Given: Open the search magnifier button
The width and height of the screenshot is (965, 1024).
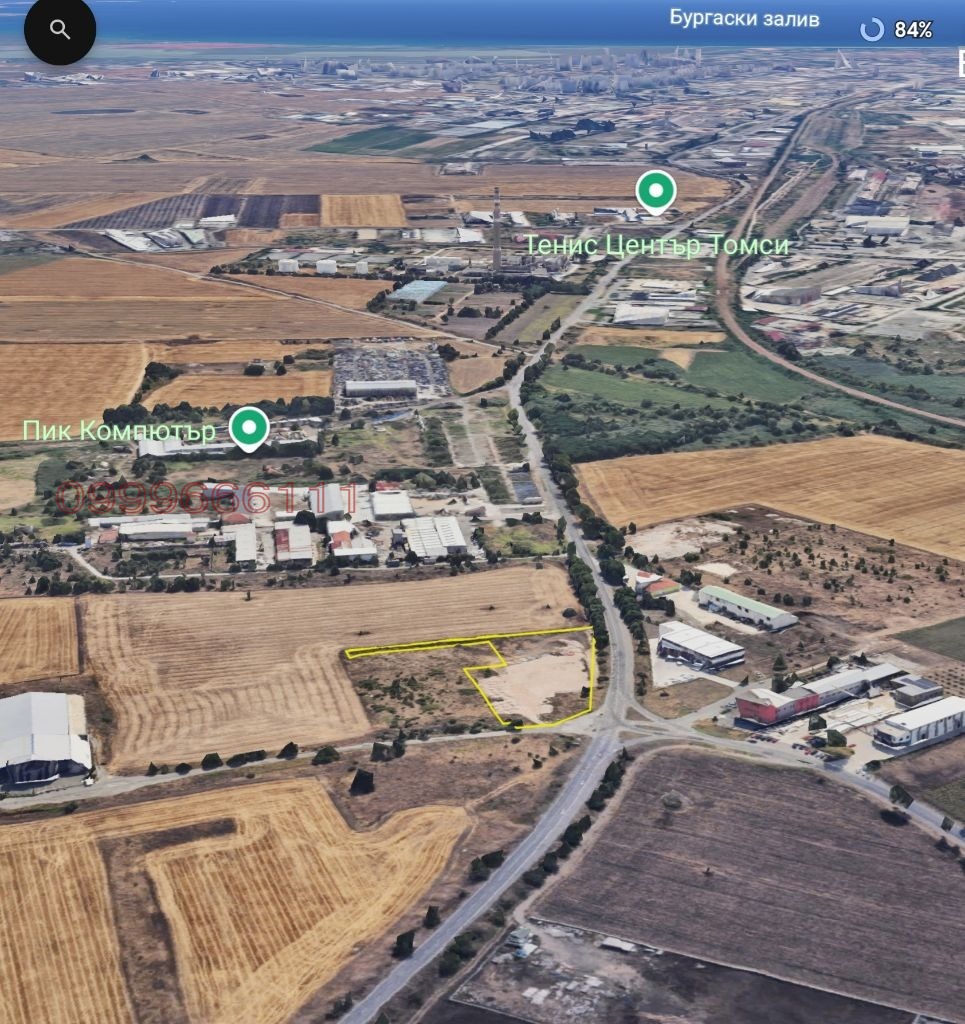Looking at the screenshot, I should click(x=60, y=30).
